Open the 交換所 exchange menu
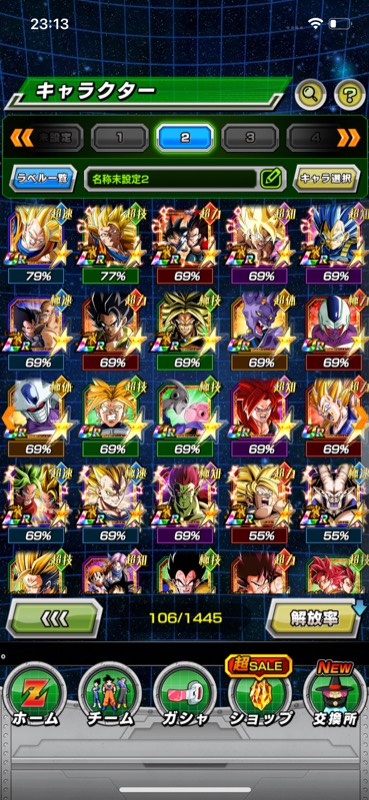Image resolution: width=369 pixels, height=800 pixels. tap(335, 694)
